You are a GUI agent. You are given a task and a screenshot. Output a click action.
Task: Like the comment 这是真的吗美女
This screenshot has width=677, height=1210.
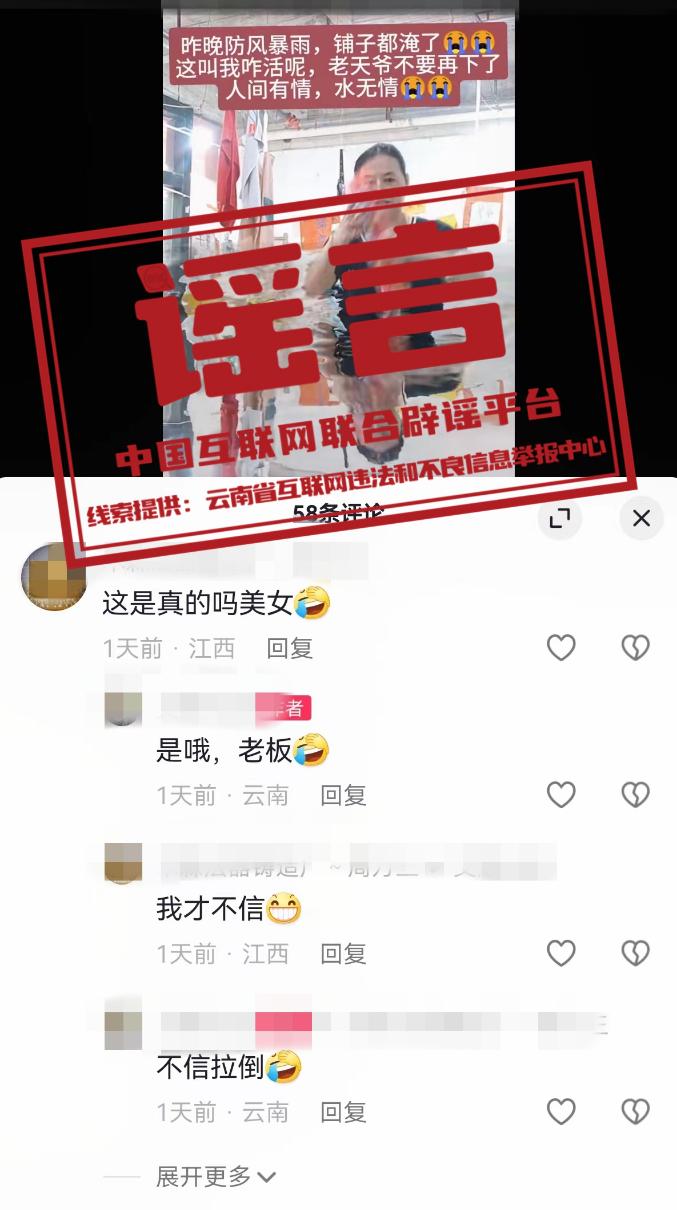561,648
